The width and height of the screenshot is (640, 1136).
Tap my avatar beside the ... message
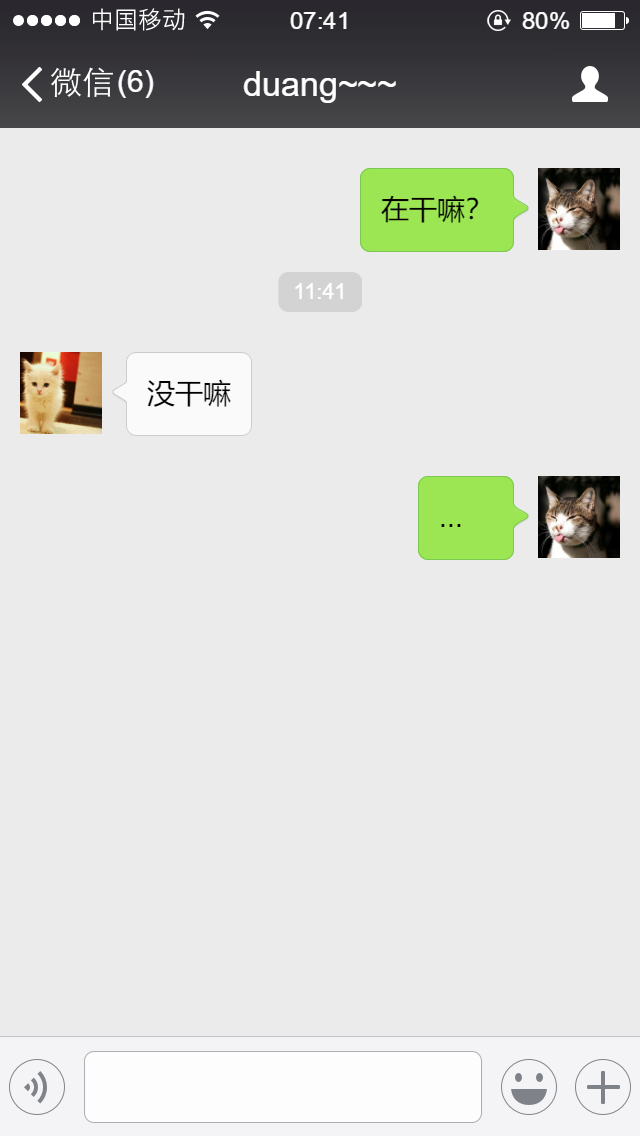click(578, 517)
